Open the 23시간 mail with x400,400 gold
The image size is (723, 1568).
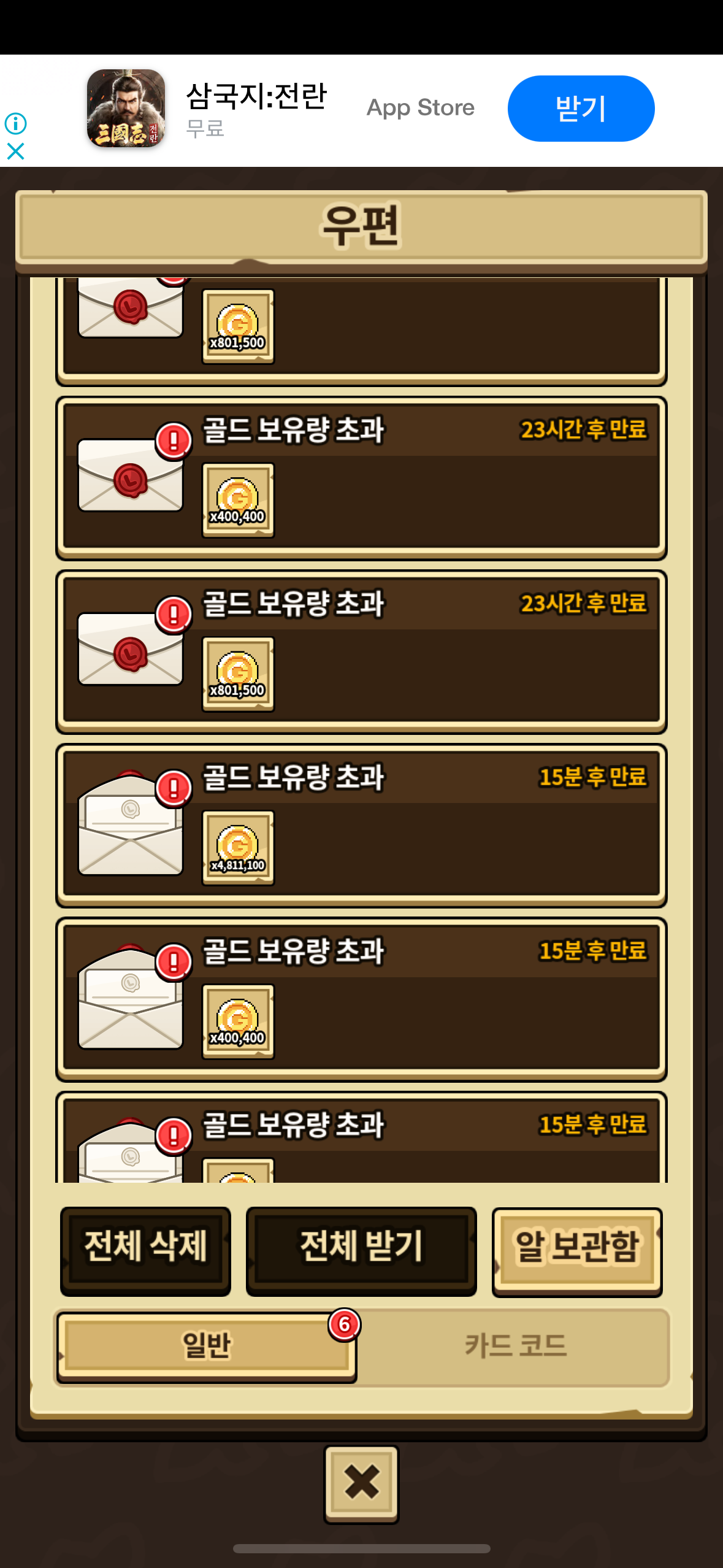tap(361, 478)
